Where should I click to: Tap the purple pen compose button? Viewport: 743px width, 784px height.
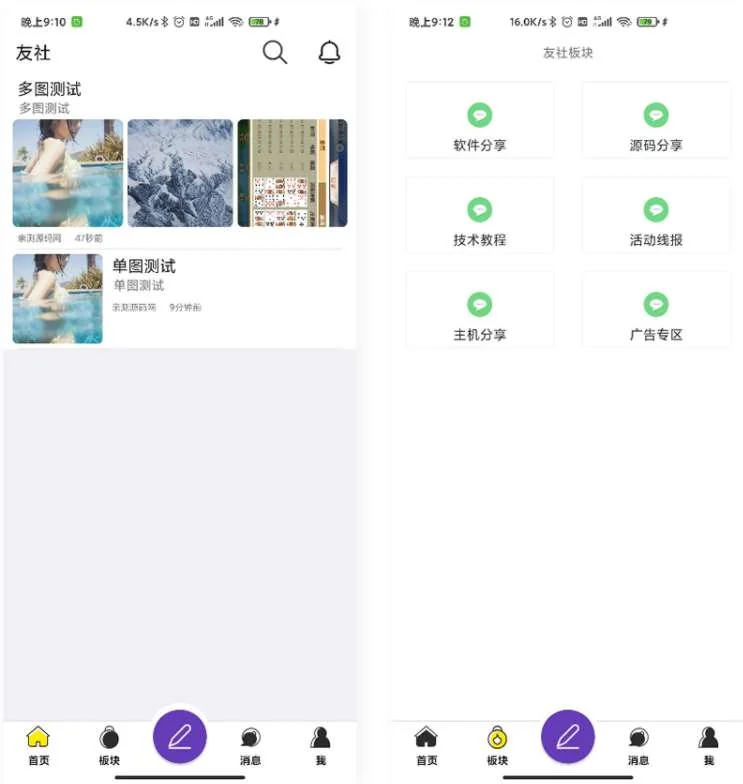point(180,736)
